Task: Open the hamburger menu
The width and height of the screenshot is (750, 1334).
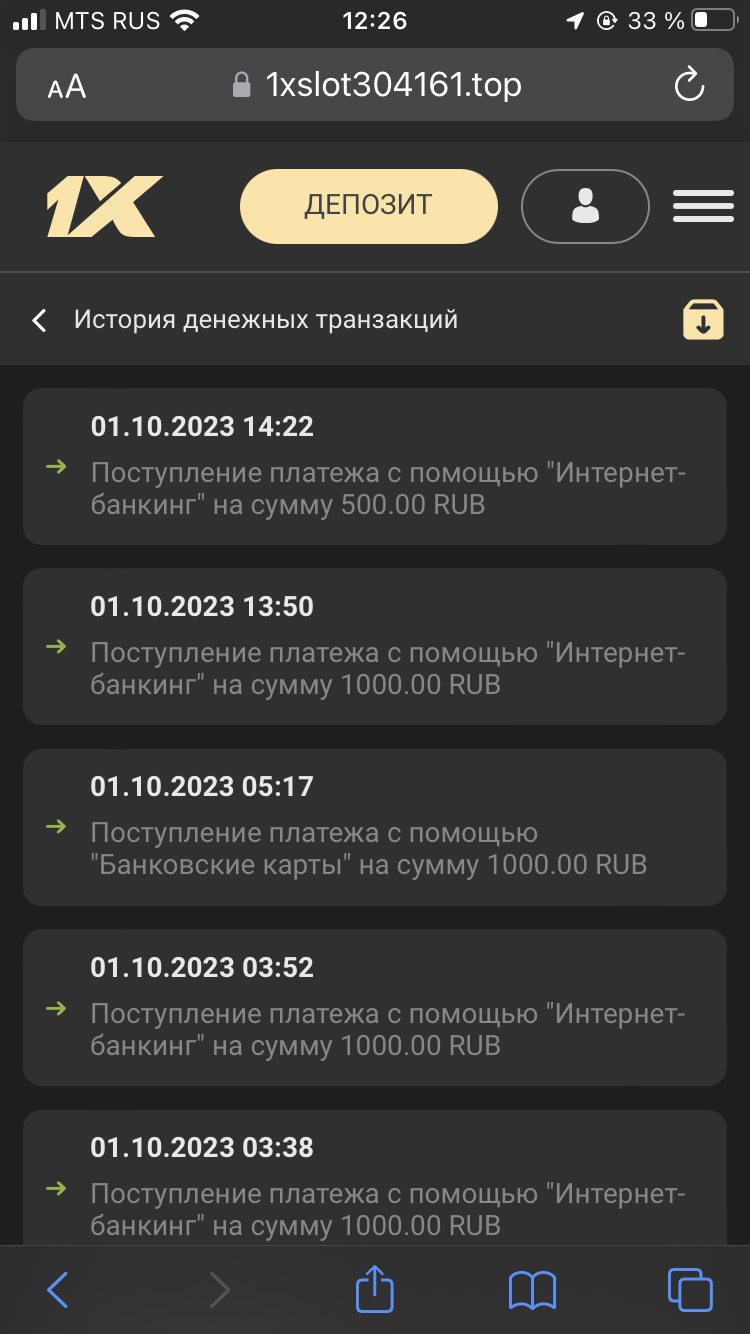Action: click(704, 206)
